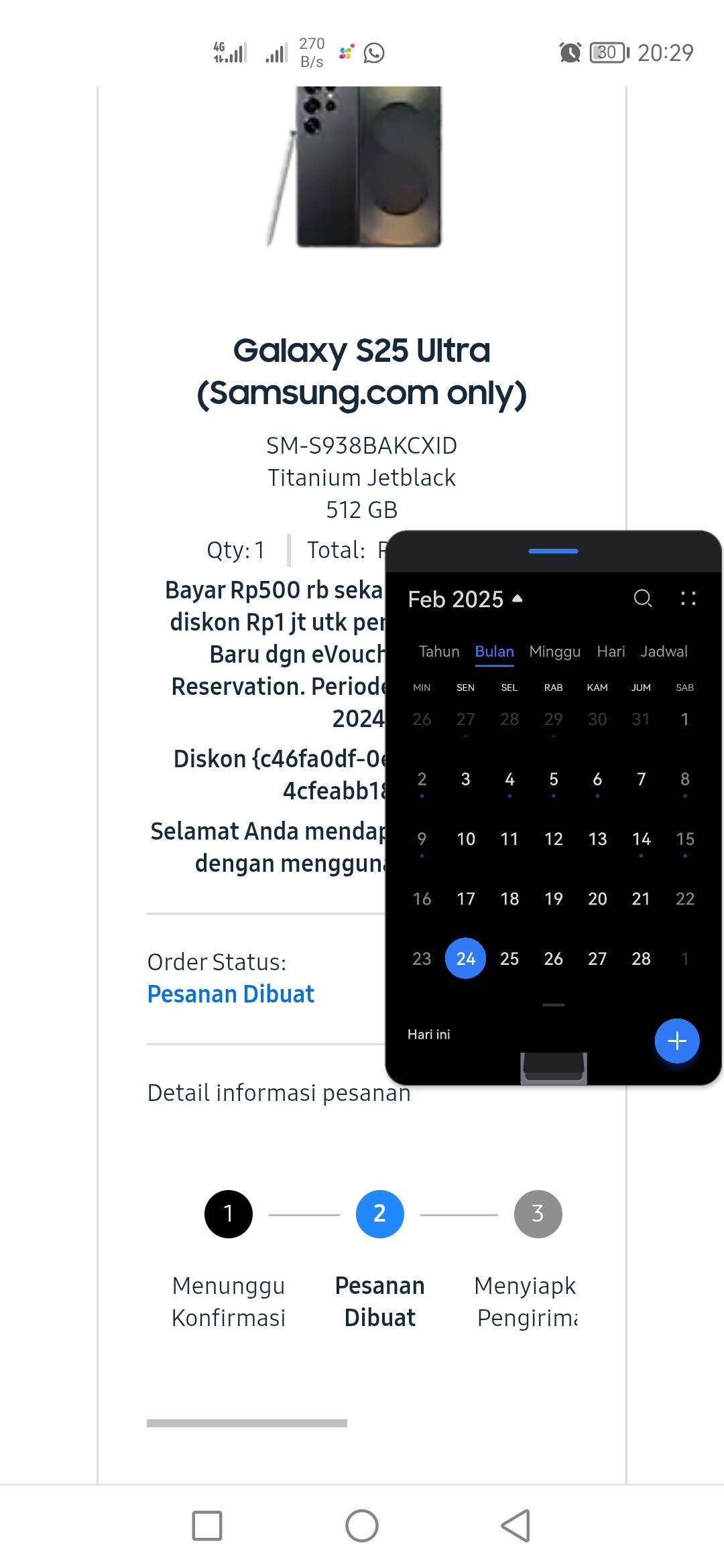Open the calendar search icon
Viewport: 724px width, 1568px height.
pos(642,598)
